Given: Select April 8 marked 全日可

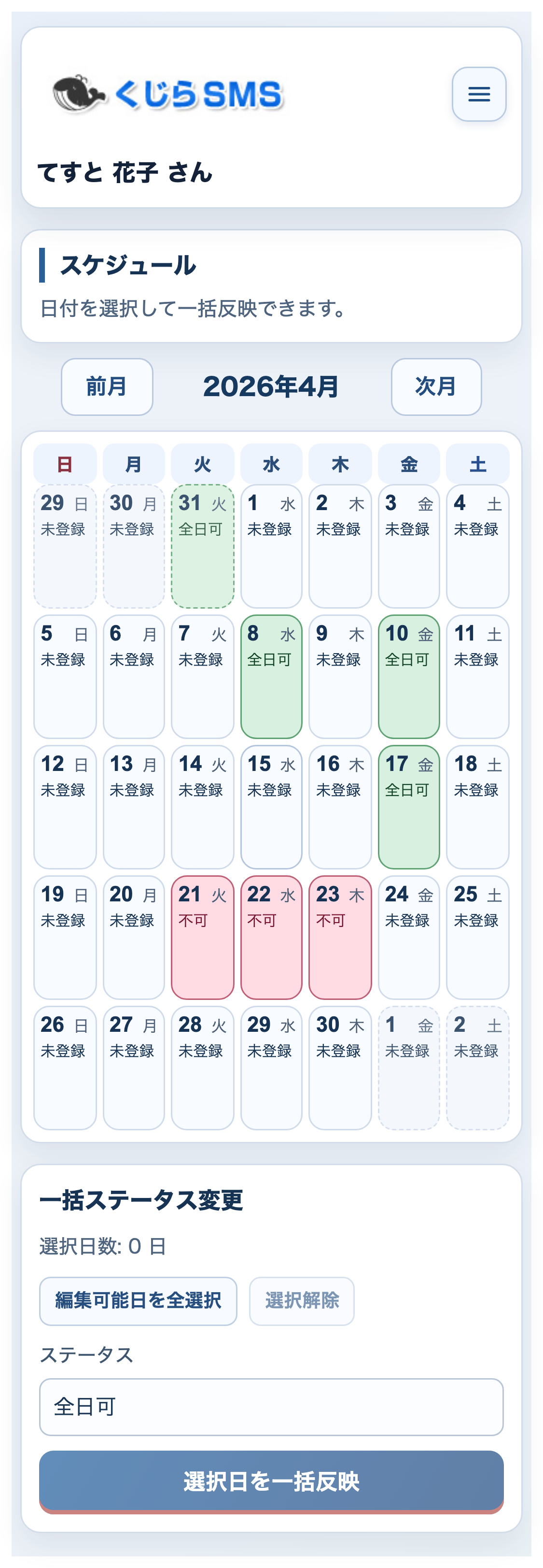Looking at the screenshot, I should (271, 676).
